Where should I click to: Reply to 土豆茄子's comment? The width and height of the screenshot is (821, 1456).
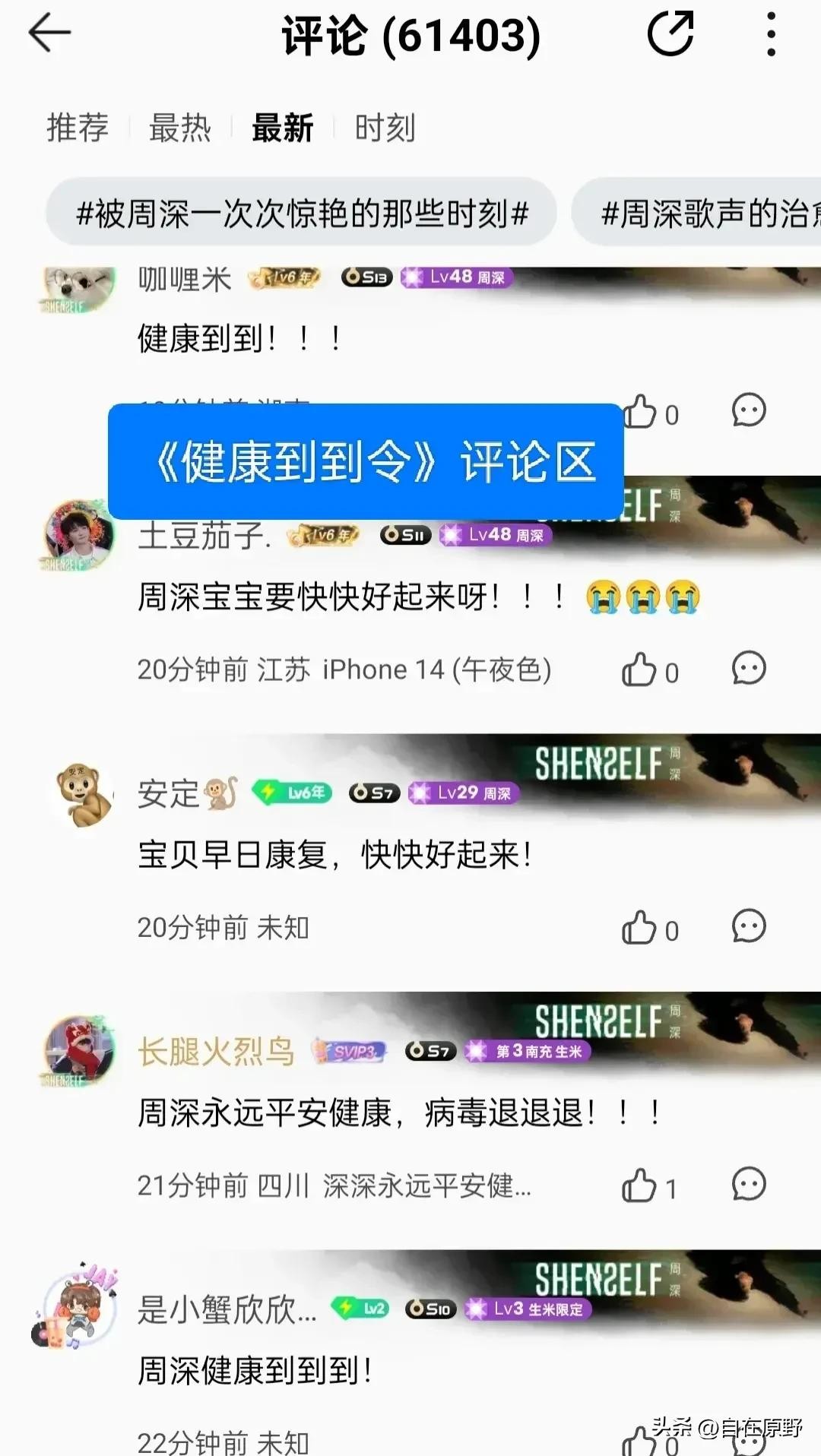pos(748,669)
